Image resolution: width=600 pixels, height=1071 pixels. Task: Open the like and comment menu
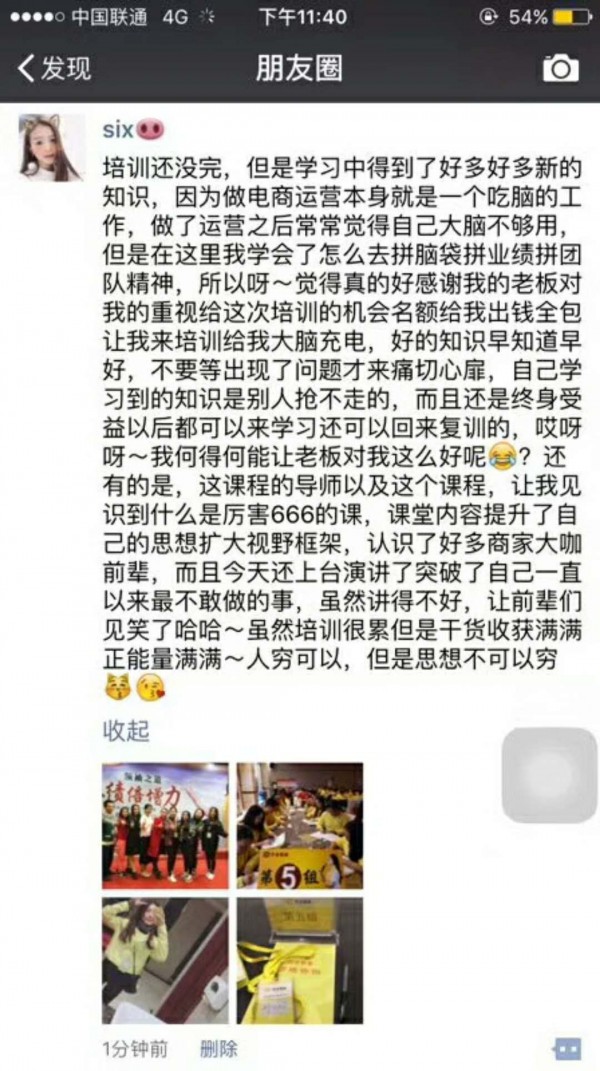pos(566,1048)
